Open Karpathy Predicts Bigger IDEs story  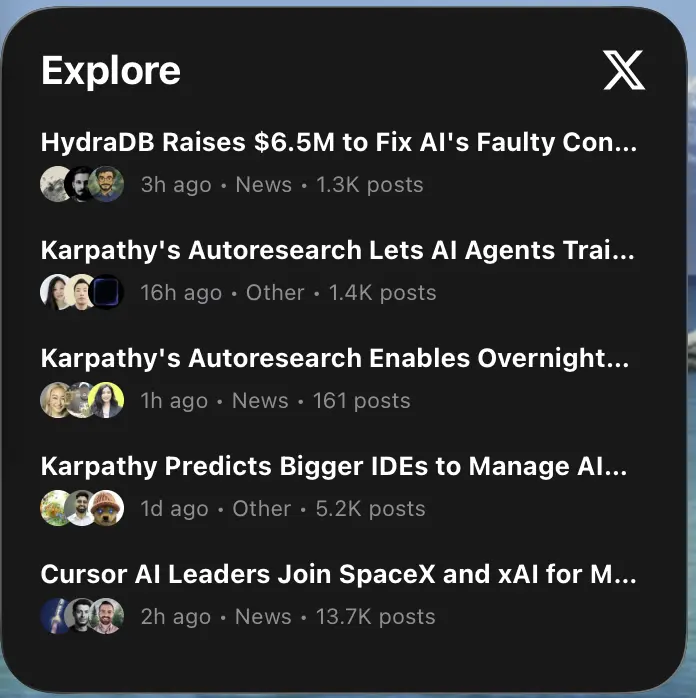click(x=334, y=467)
